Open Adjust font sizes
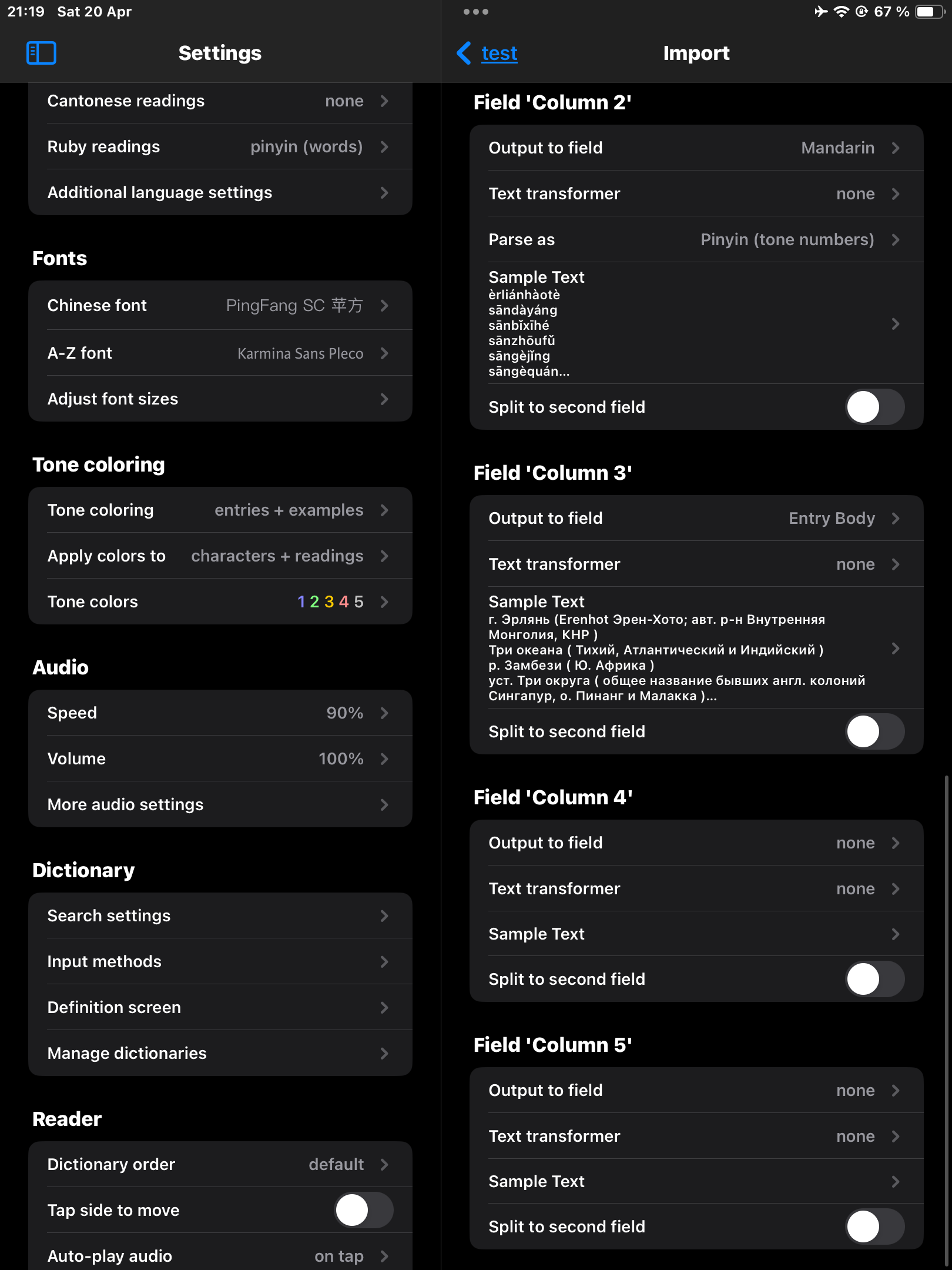The image size is (952, 1270). (220, 399)
